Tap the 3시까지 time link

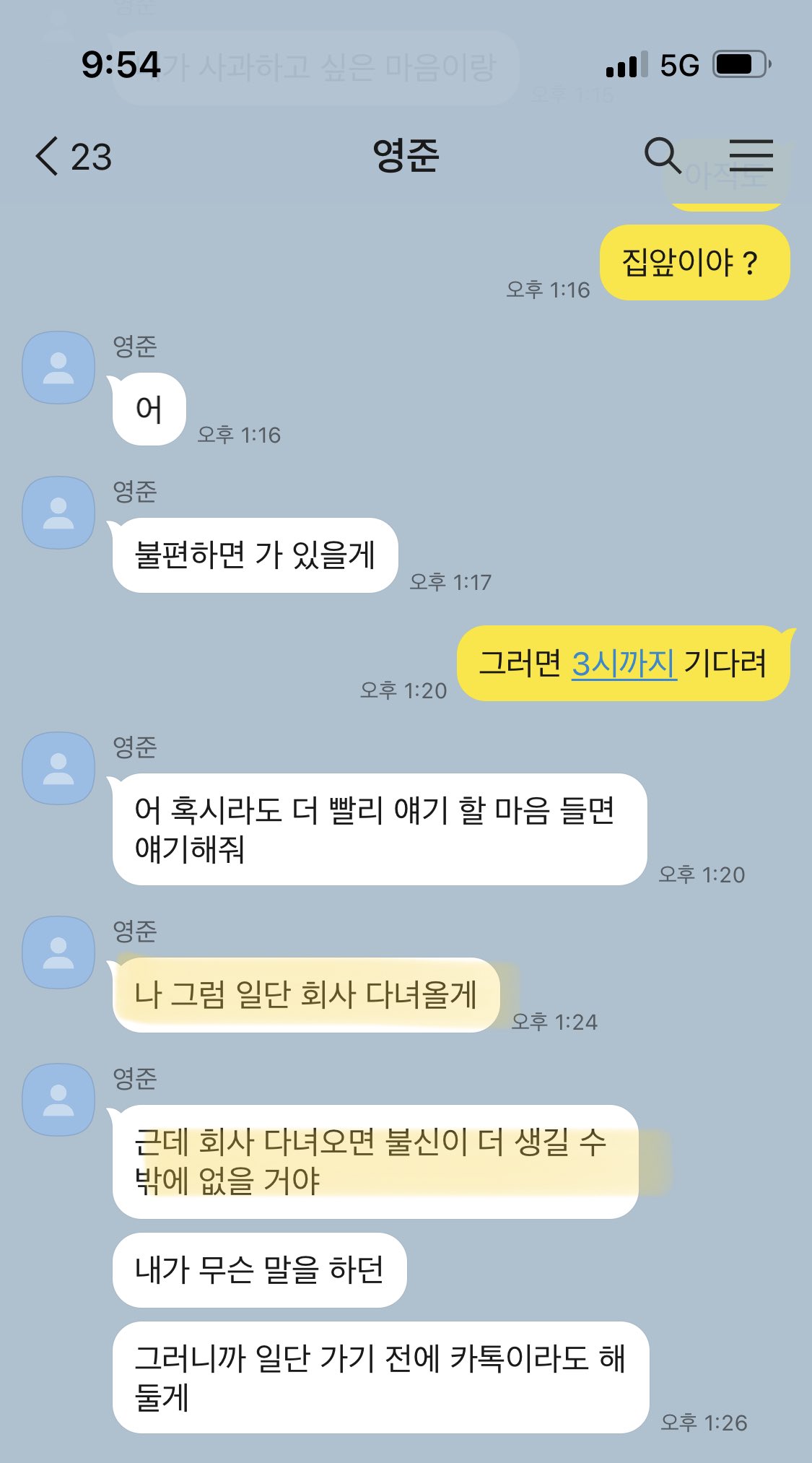point(624,663)
